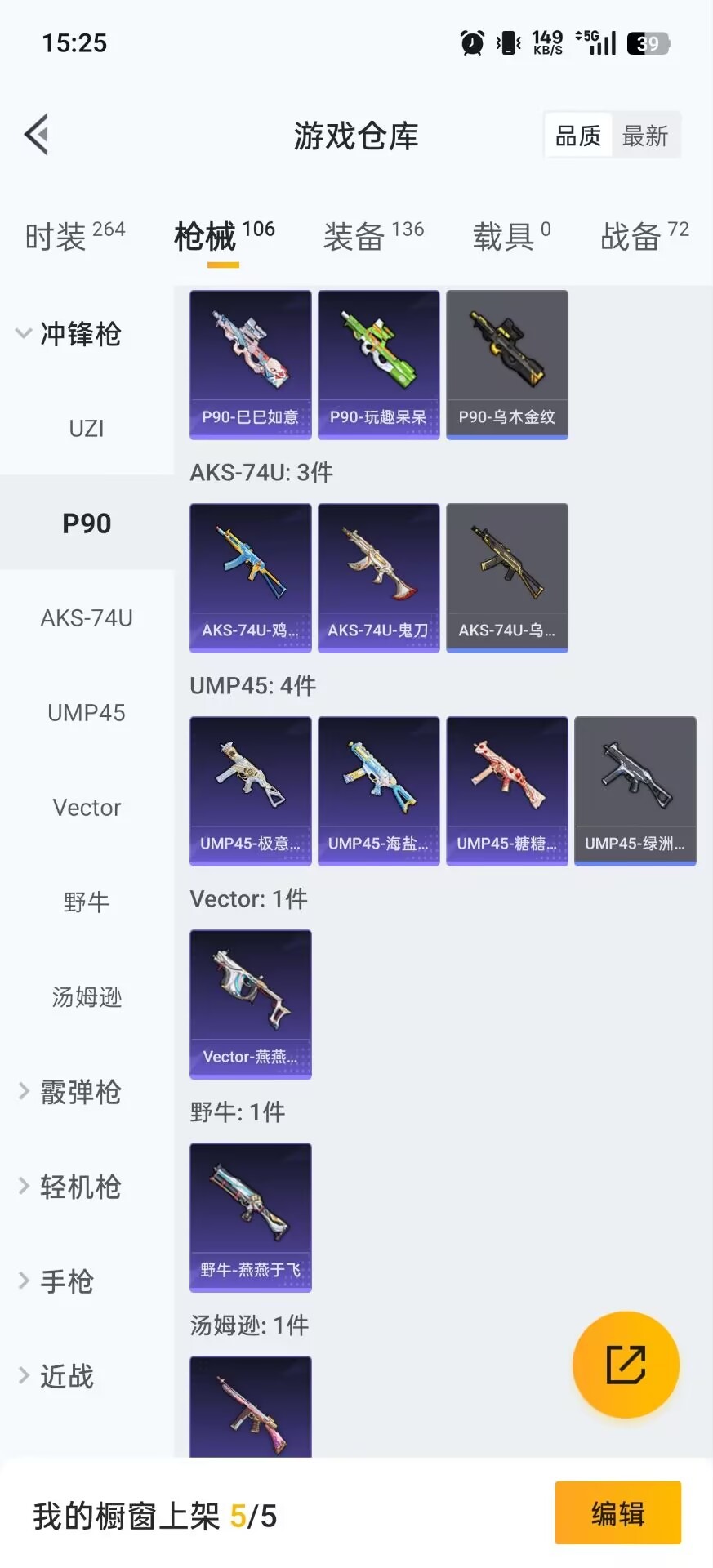Select AKS-74U from the sidebar
713x1568 pixels.
pos(86,618)
